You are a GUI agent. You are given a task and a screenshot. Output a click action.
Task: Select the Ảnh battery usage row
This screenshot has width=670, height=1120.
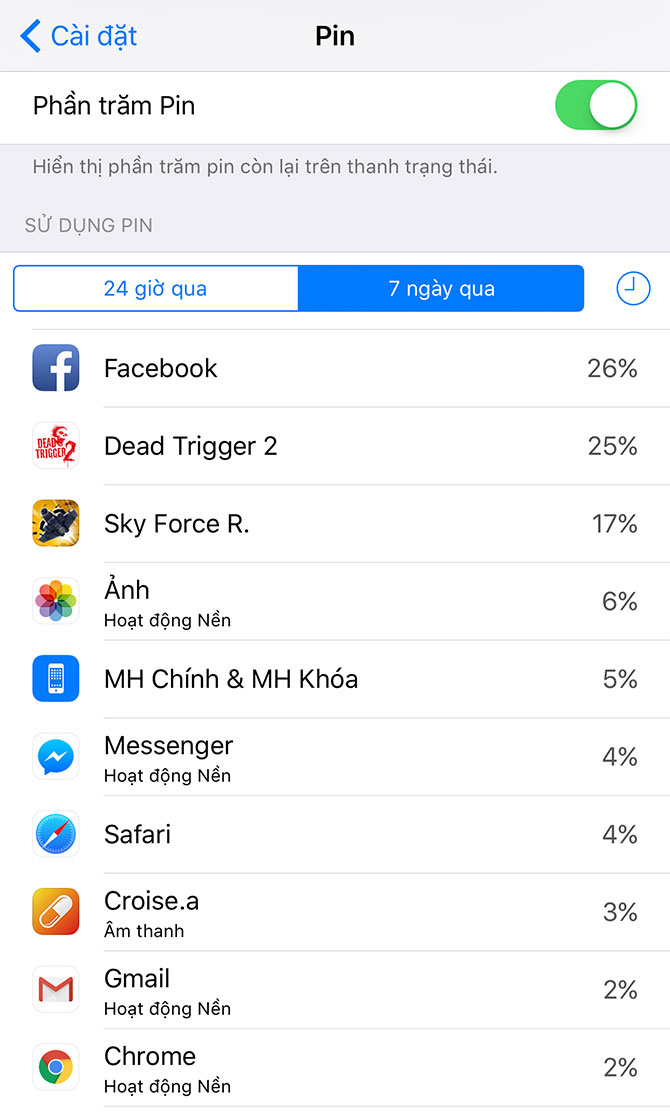[x=335, y=602]
